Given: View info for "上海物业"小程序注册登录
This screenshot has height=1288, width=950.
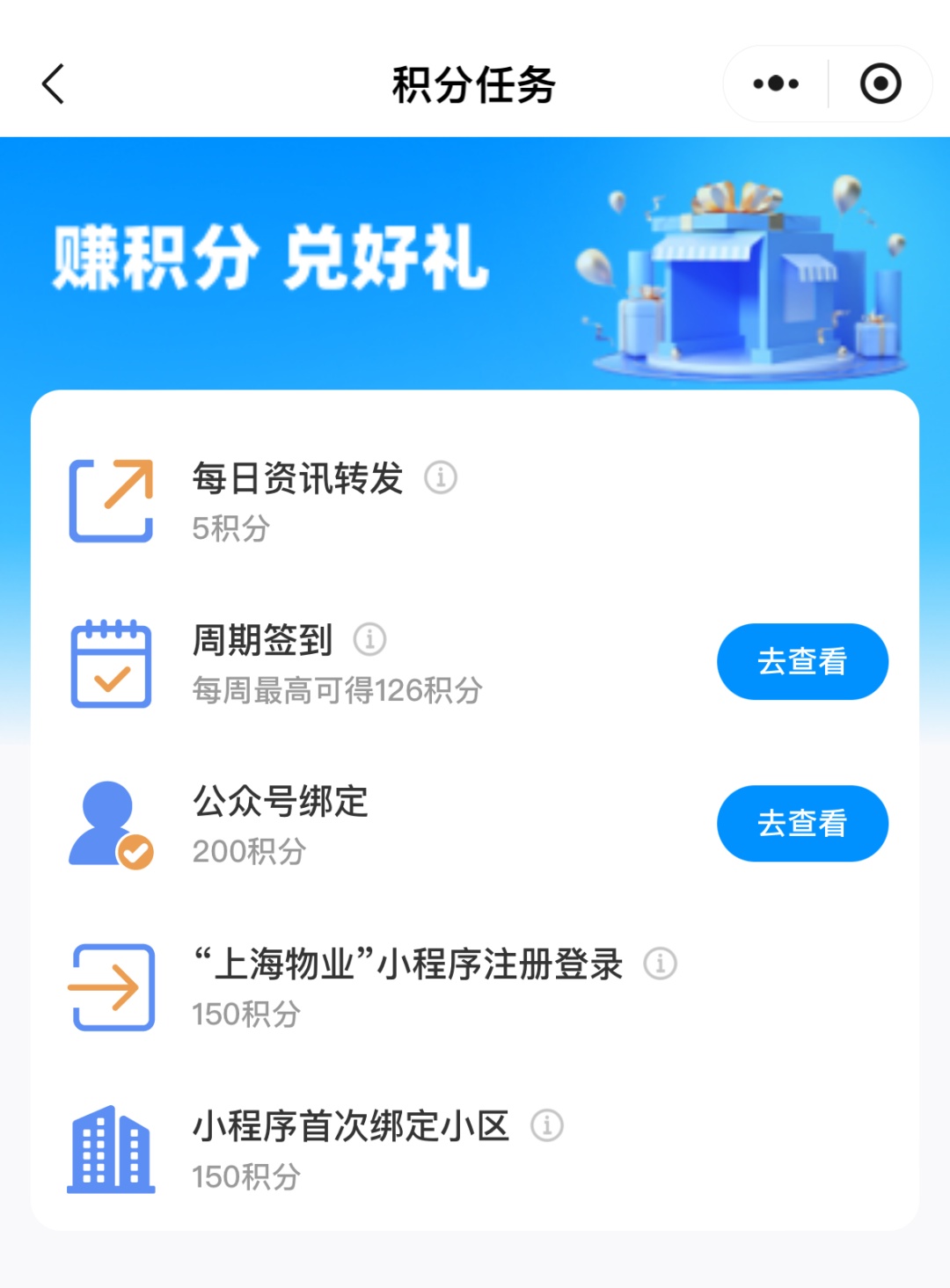Looking at the screenshot, I should pos(660,964).
